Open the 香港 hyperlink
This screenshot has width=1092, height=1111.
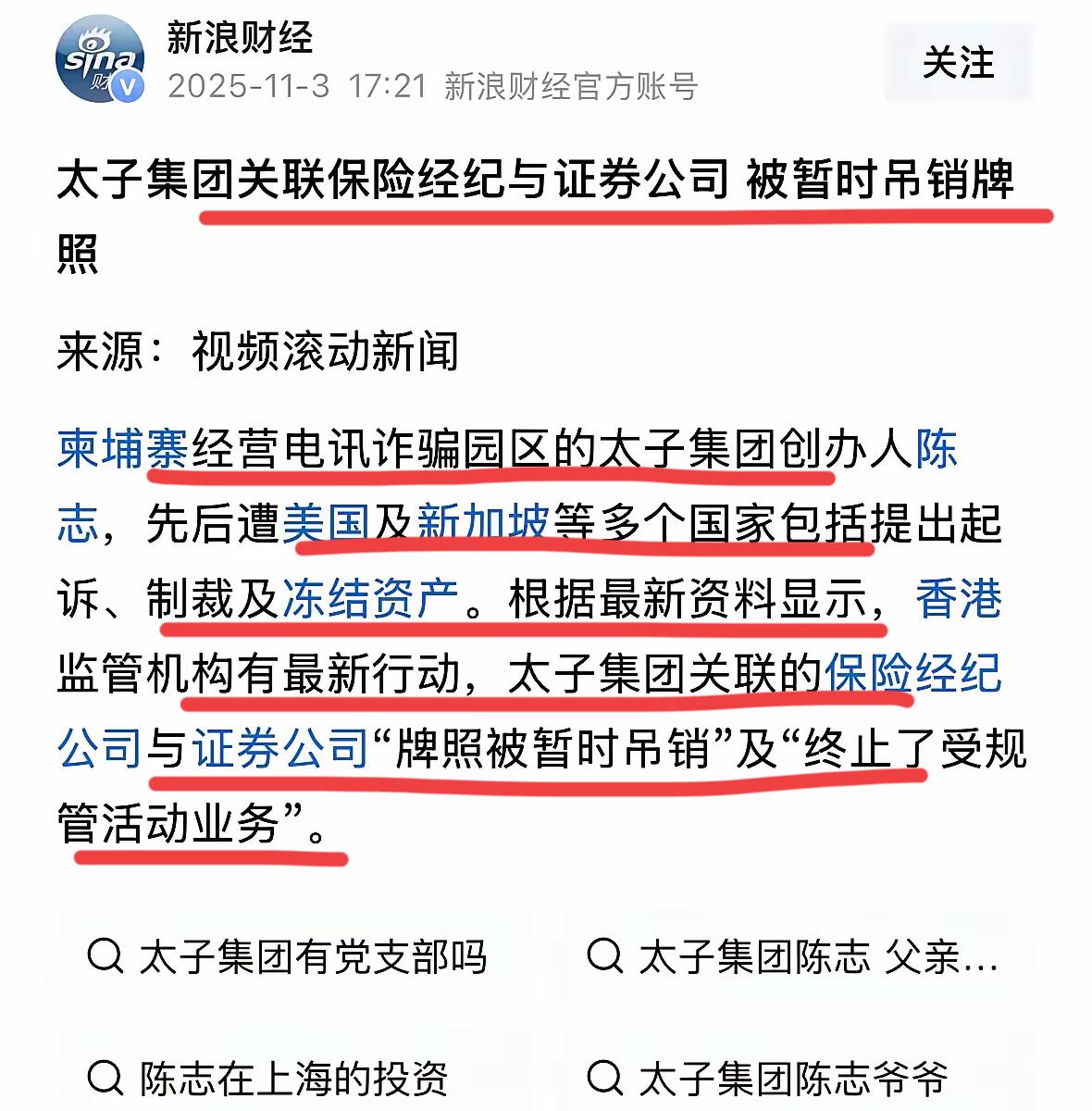point(958,599)
